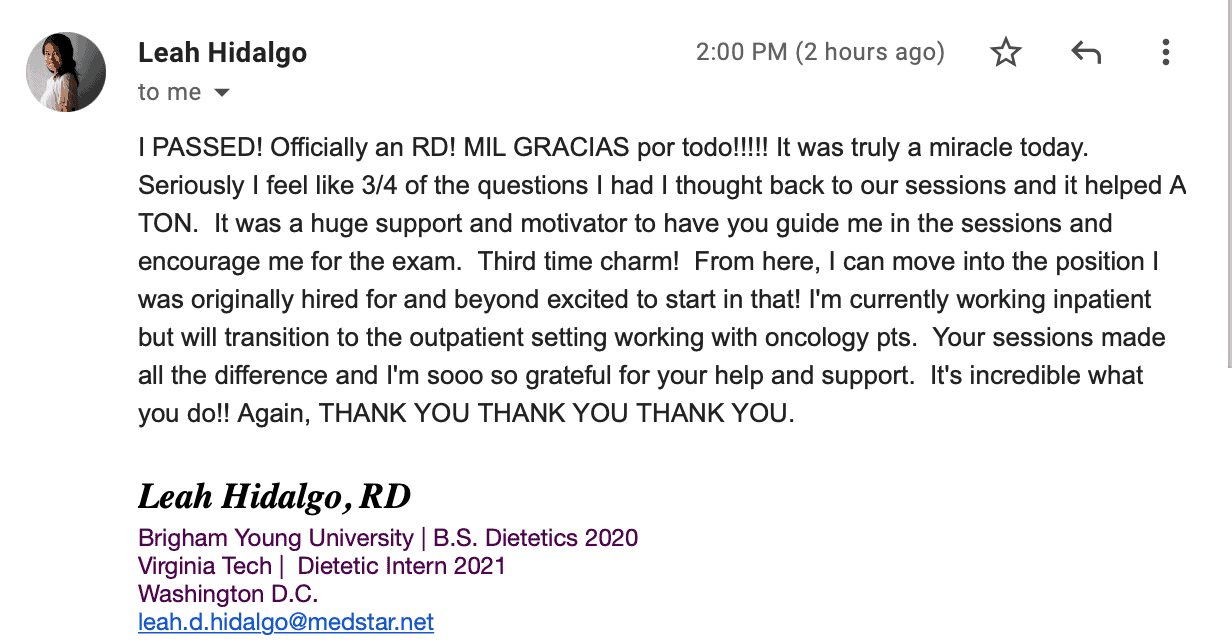Viewport: 1232px width, 644px height.
Task: View Leah Hidalgo's profile photo
Action: (66, 71)
